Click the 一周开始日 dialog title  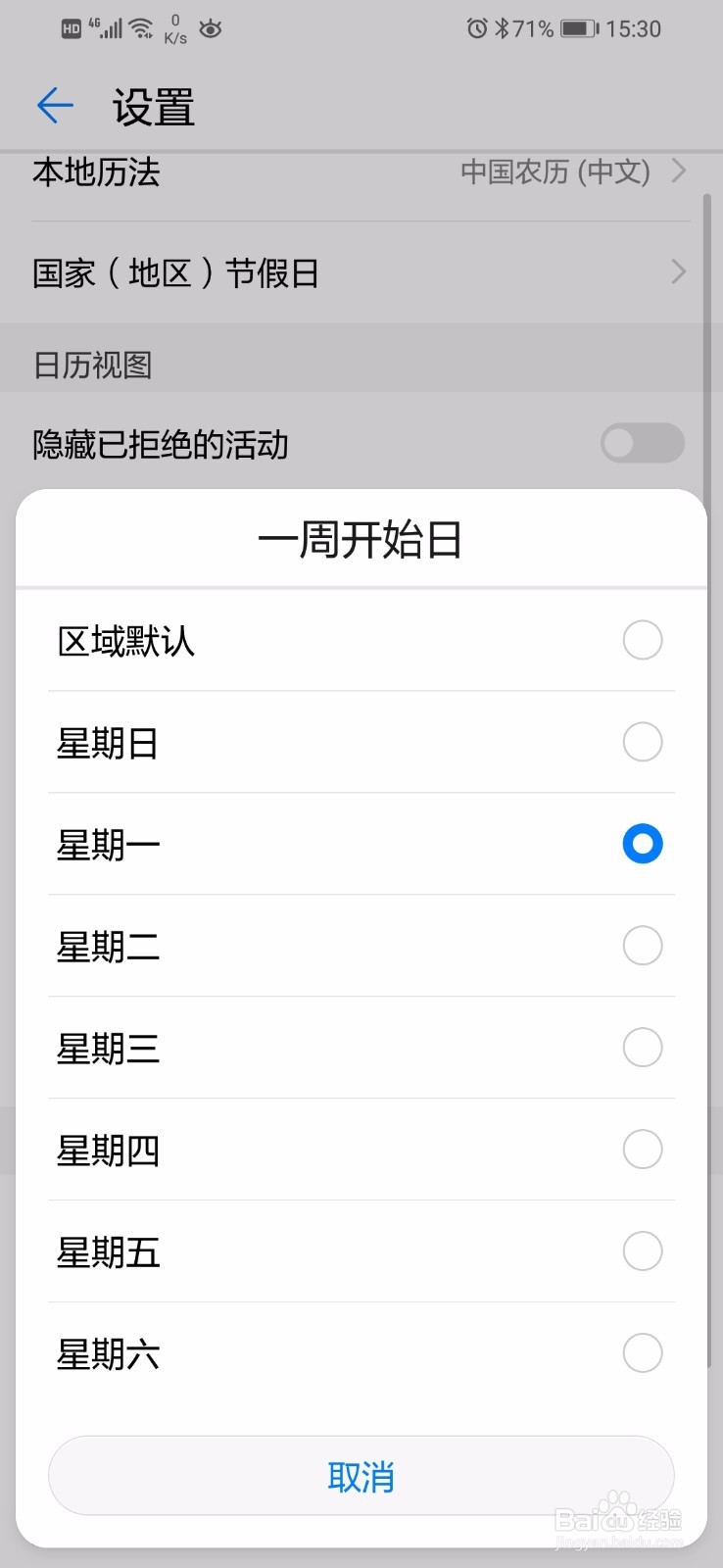[x=361, y=539]
